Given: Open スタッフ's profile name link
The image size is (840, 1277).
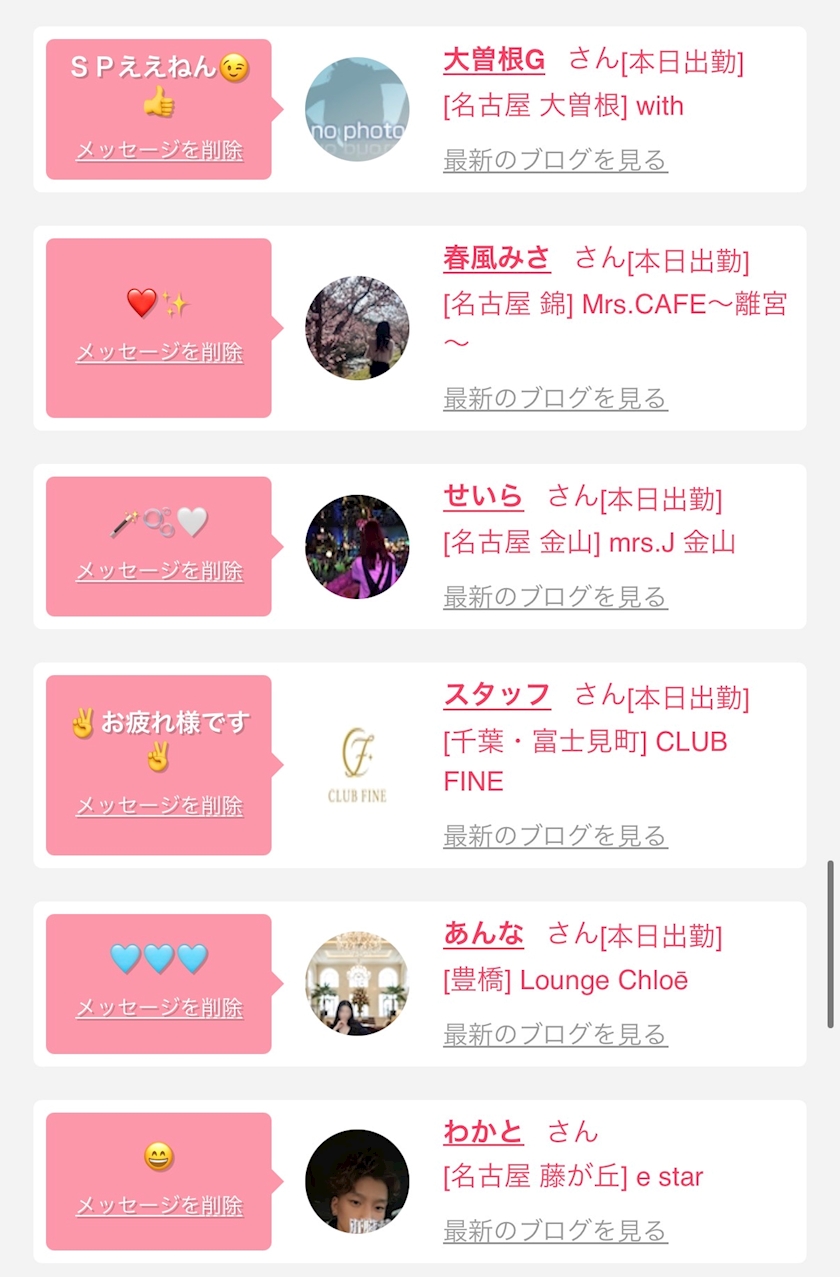Looking at the screenshot, I should tap(497, 695).
